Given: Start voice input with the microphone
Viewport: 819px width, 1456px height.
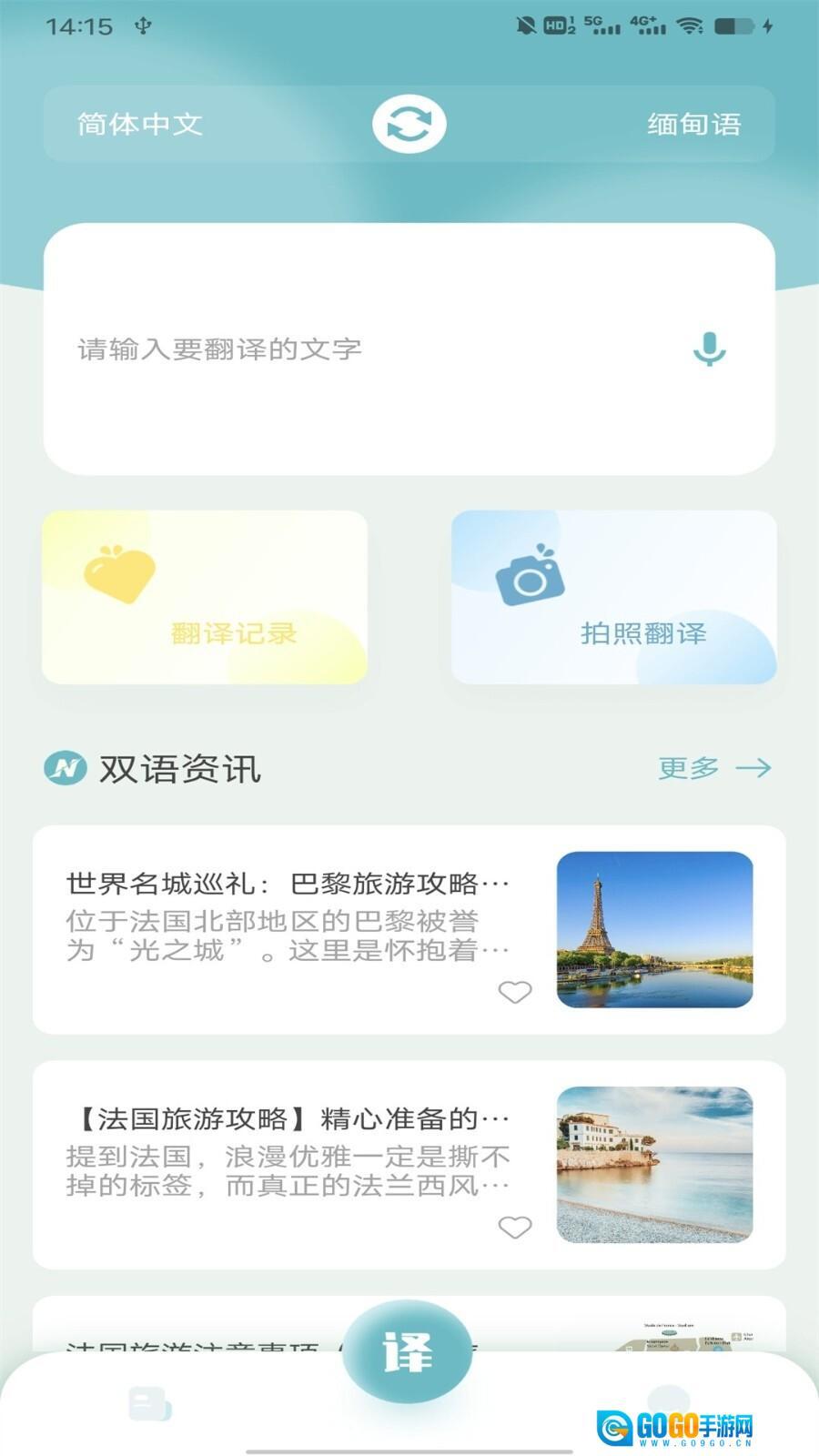Looking at the screenshot, I should [x=709, y=349].
